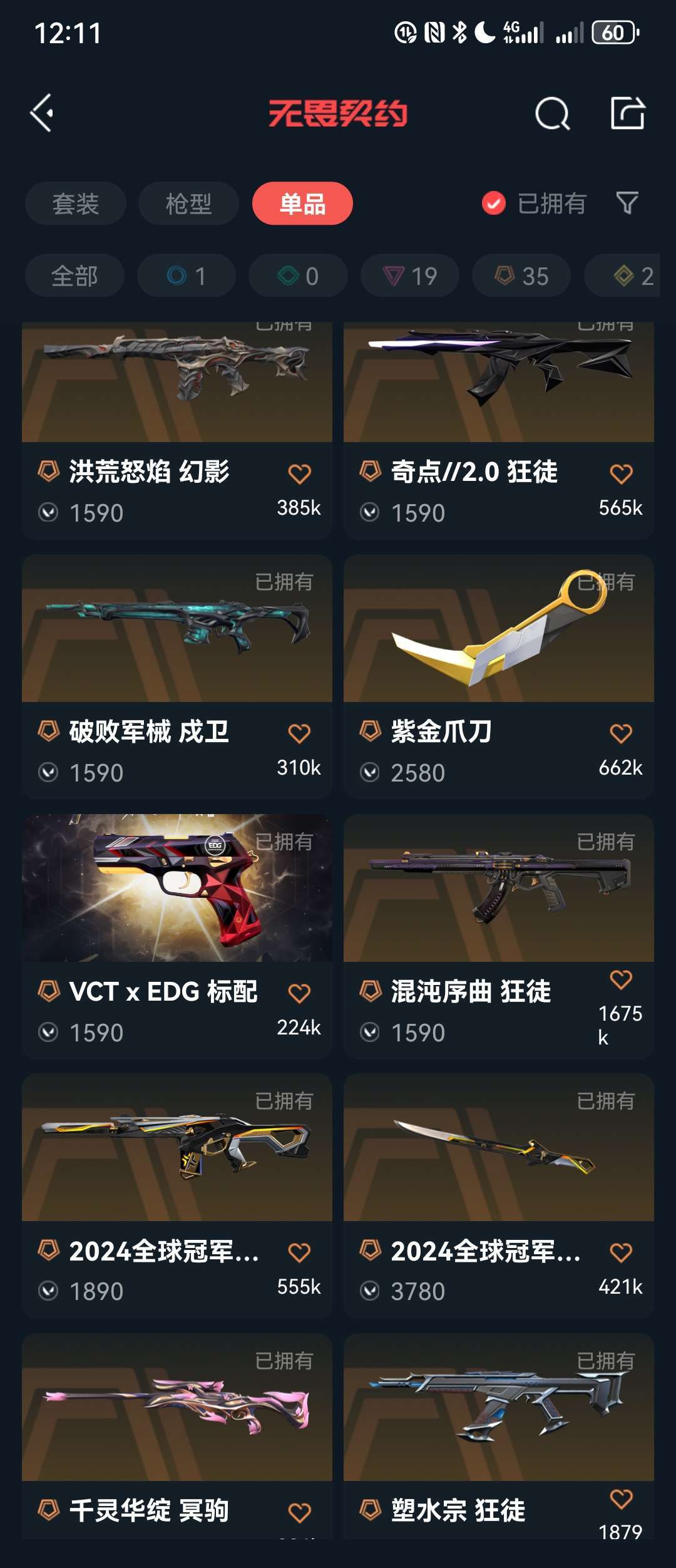The height and width of the screenshot is (1568, 676).
Task: Select the 全部 filter option
Action: [x=73, y=276]
